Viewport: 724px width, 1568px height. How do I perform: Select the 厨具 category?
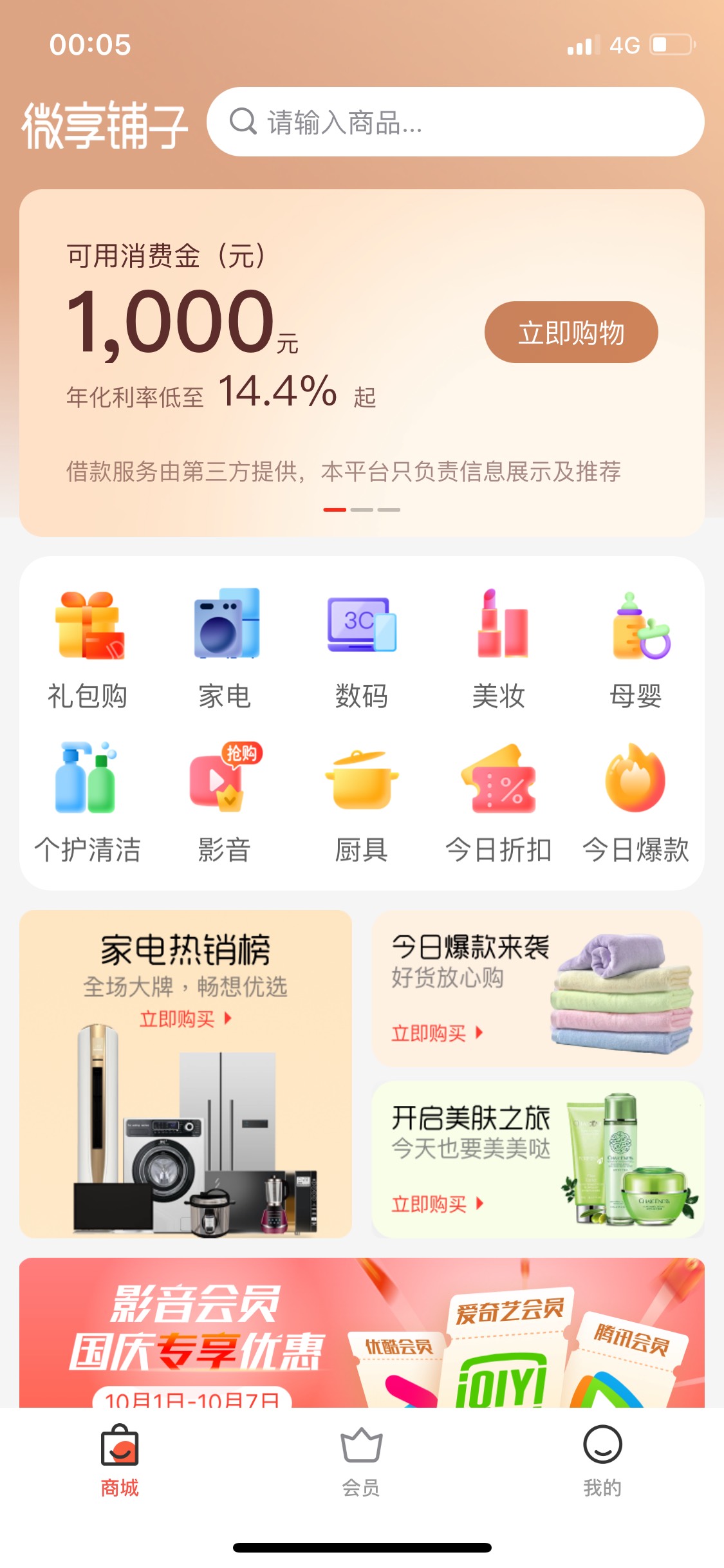point(362,803)
